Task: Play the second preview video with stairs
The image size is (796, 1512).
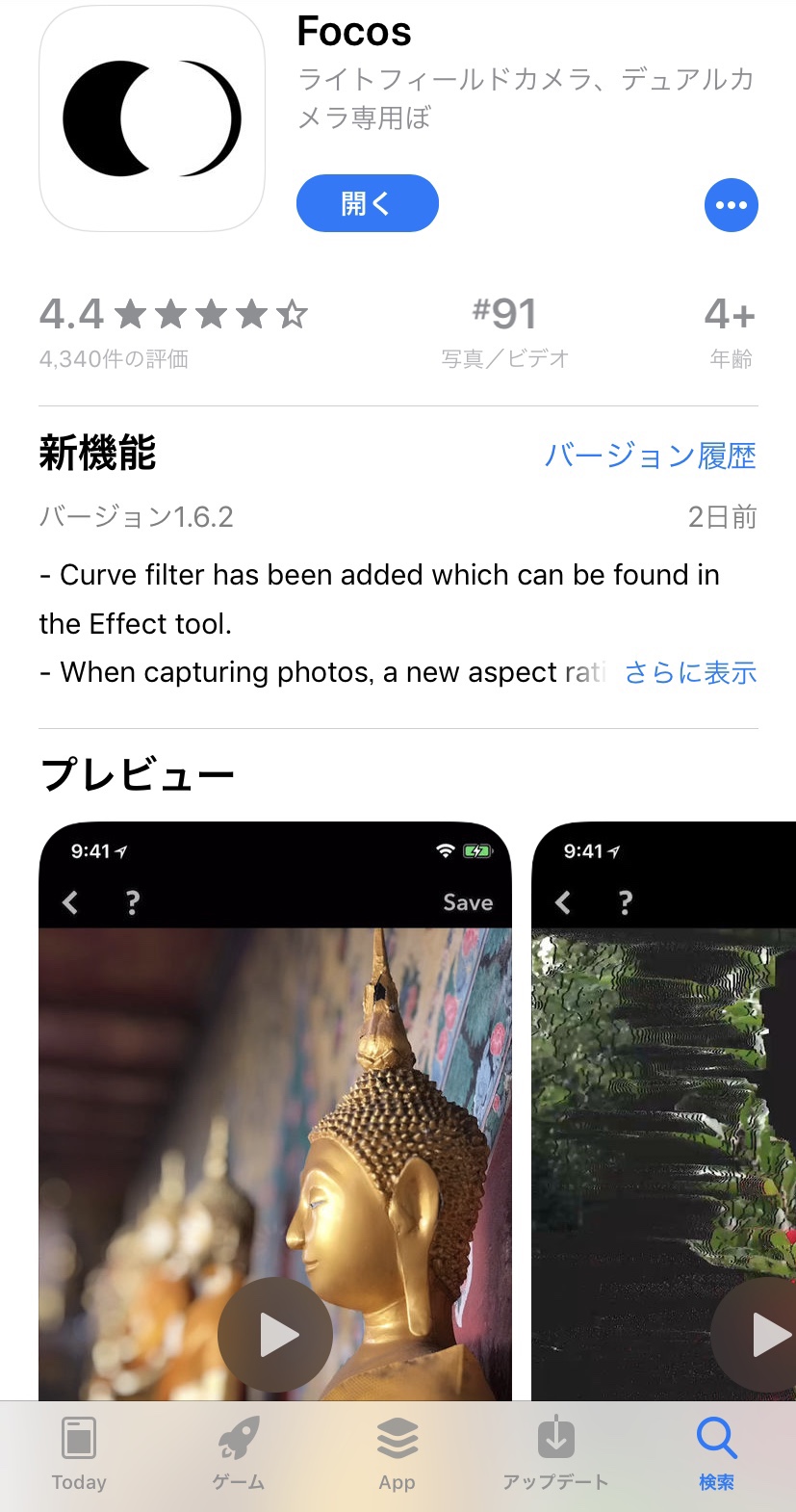Action: pos(765,1334)
